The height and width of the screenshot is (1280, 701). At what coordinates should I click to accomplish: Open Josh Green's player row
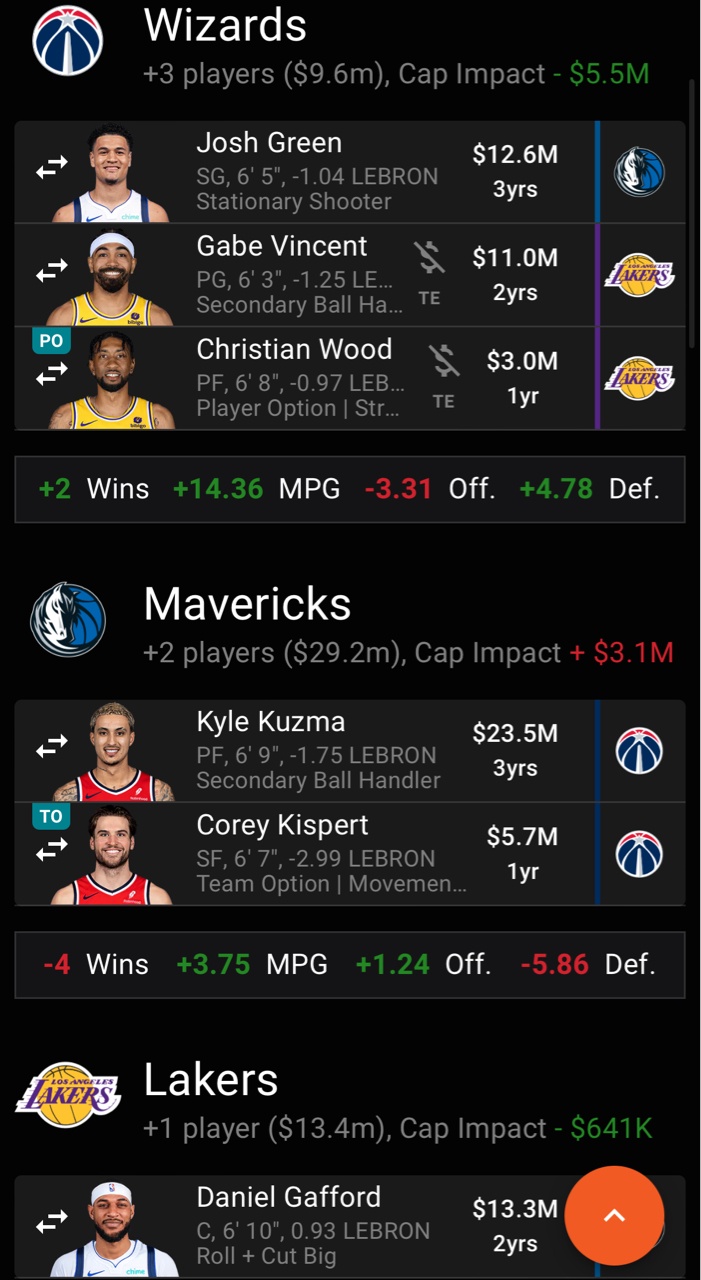pyautogui.click(x=350, y=172)
